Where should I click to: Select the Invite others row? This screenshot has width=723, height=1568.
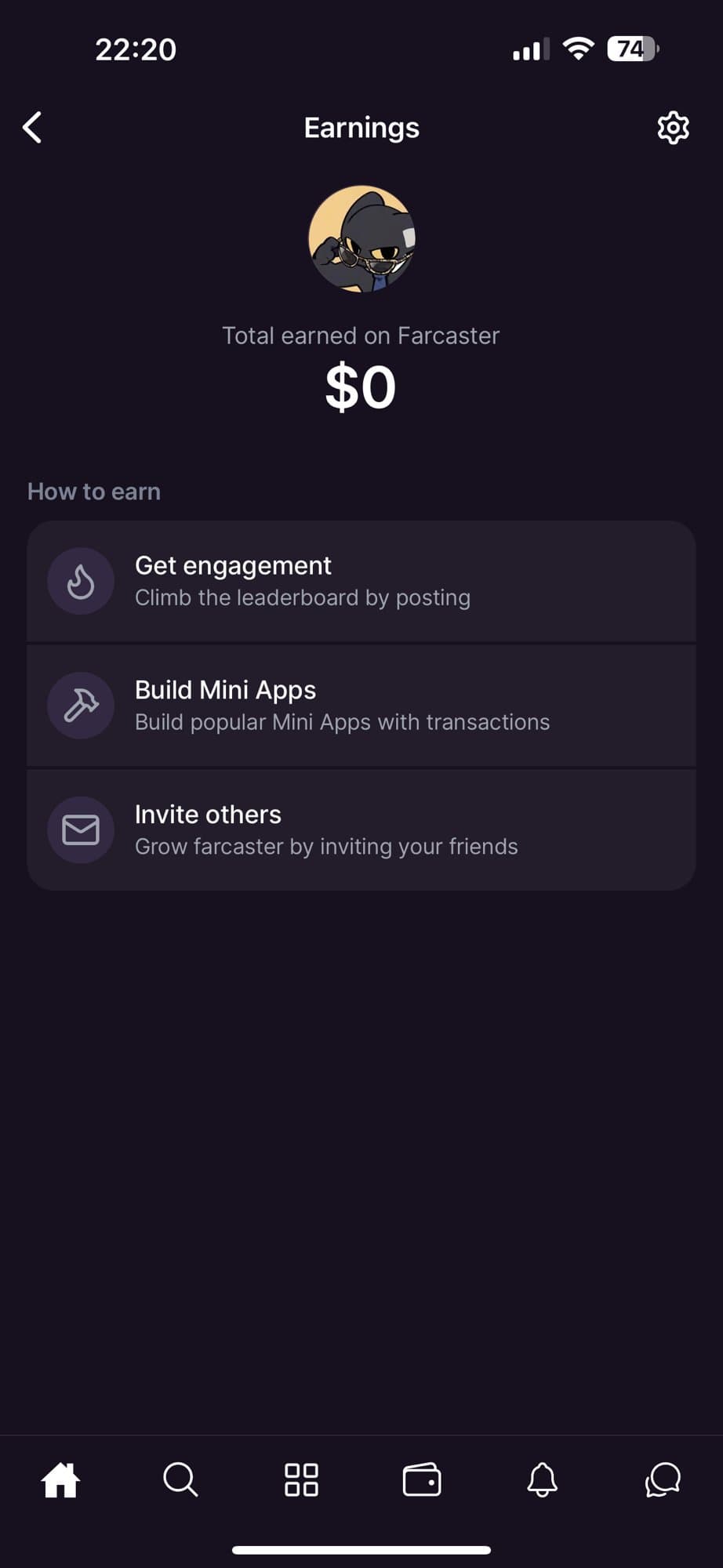(x=361, y=829)
